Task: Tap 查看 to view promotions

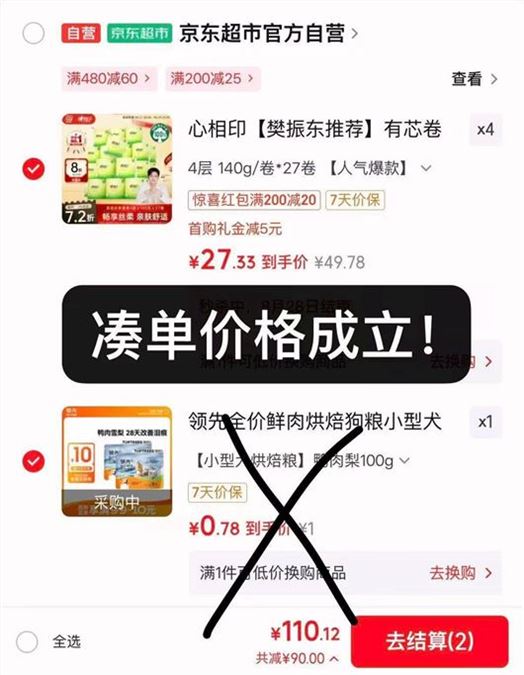Action: 474,79
